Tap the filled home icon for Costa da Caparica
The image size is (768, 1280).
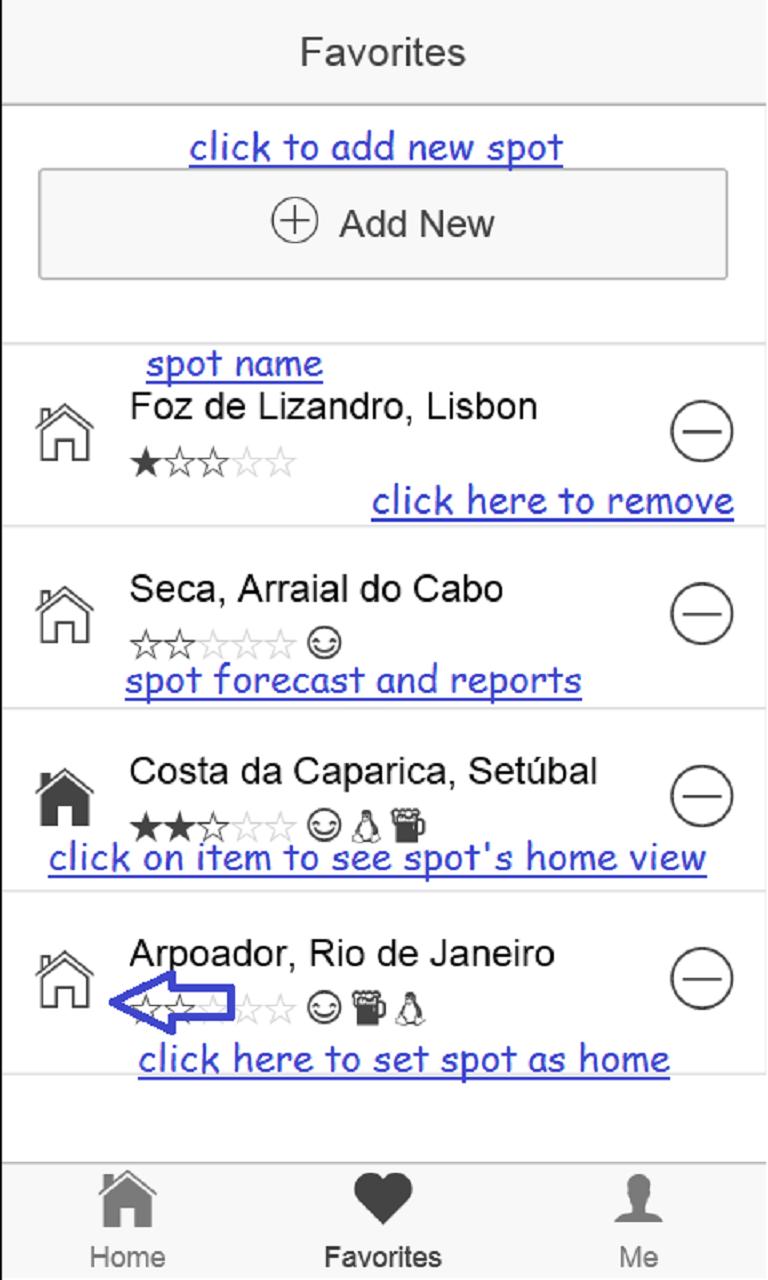pos(65,797)
